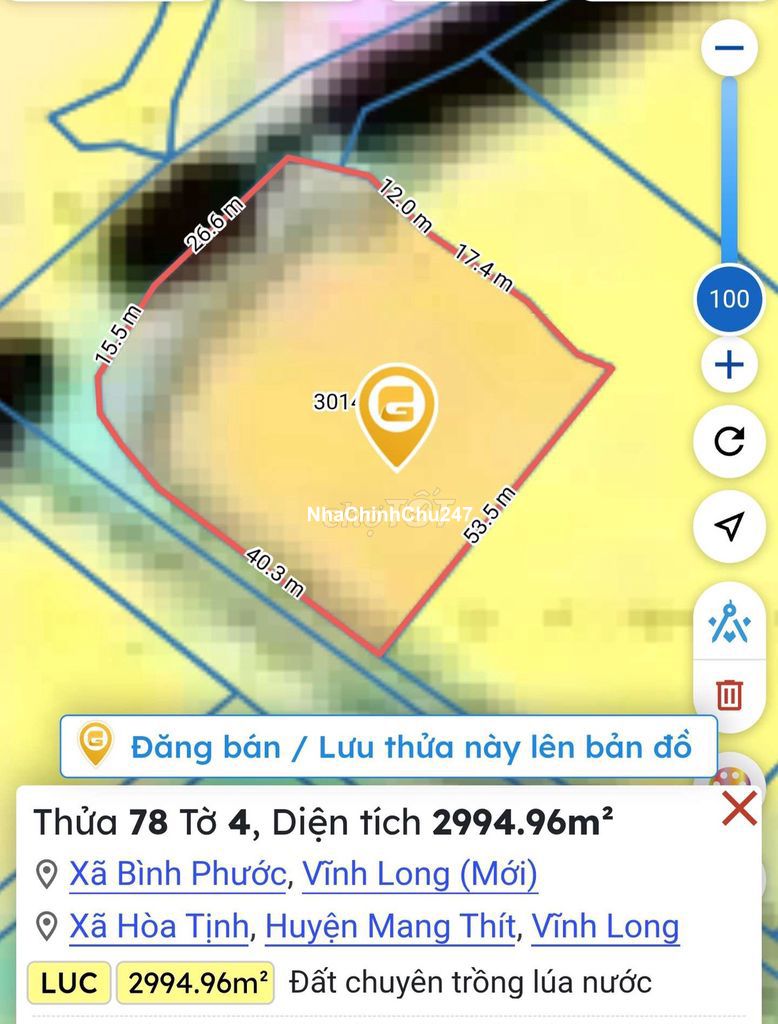Open the Vĩnh Long (Mới) link
Screen dimensions: 778x1024
[x=420, y=875]
